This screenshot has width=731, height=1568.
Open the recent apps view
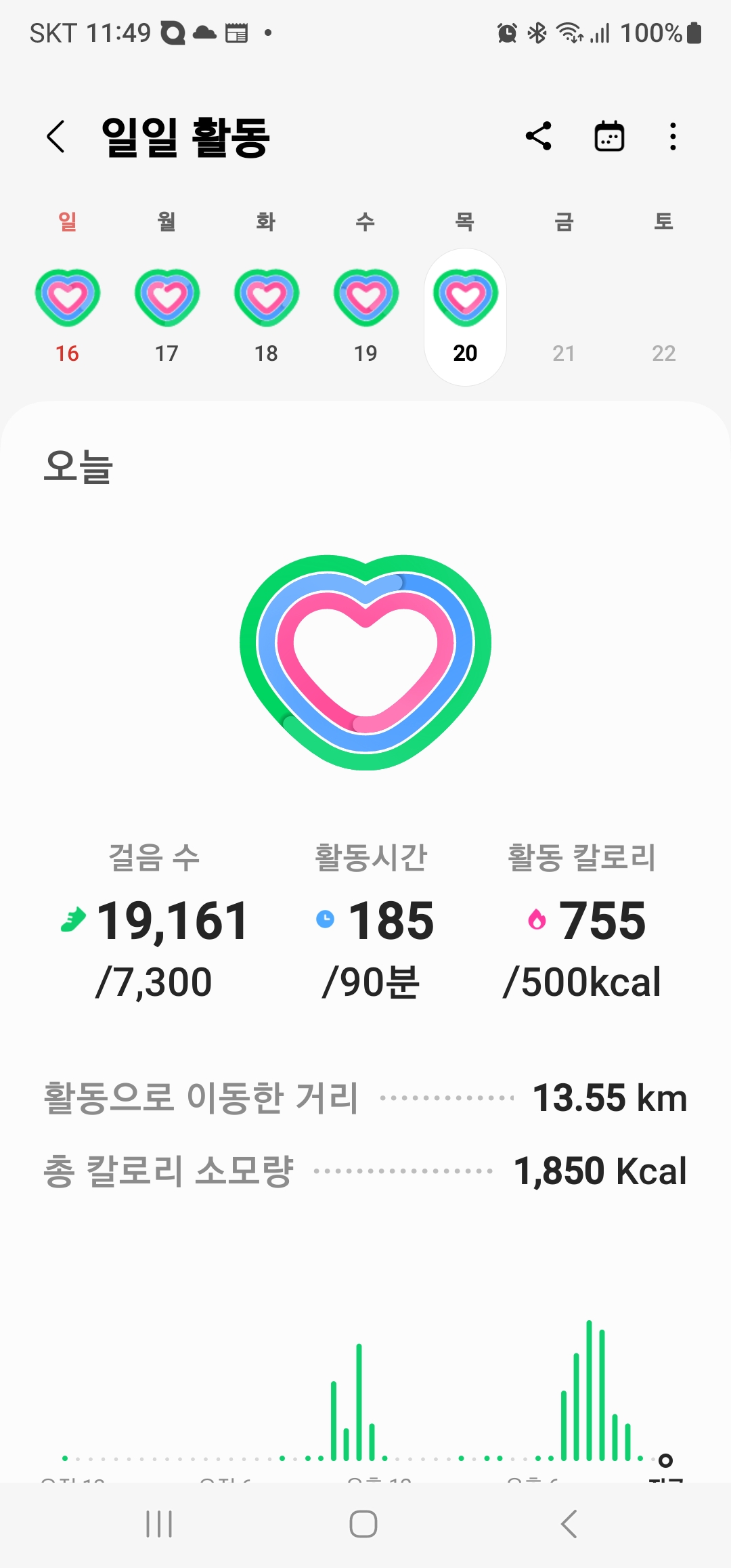tap(159, 1524)
